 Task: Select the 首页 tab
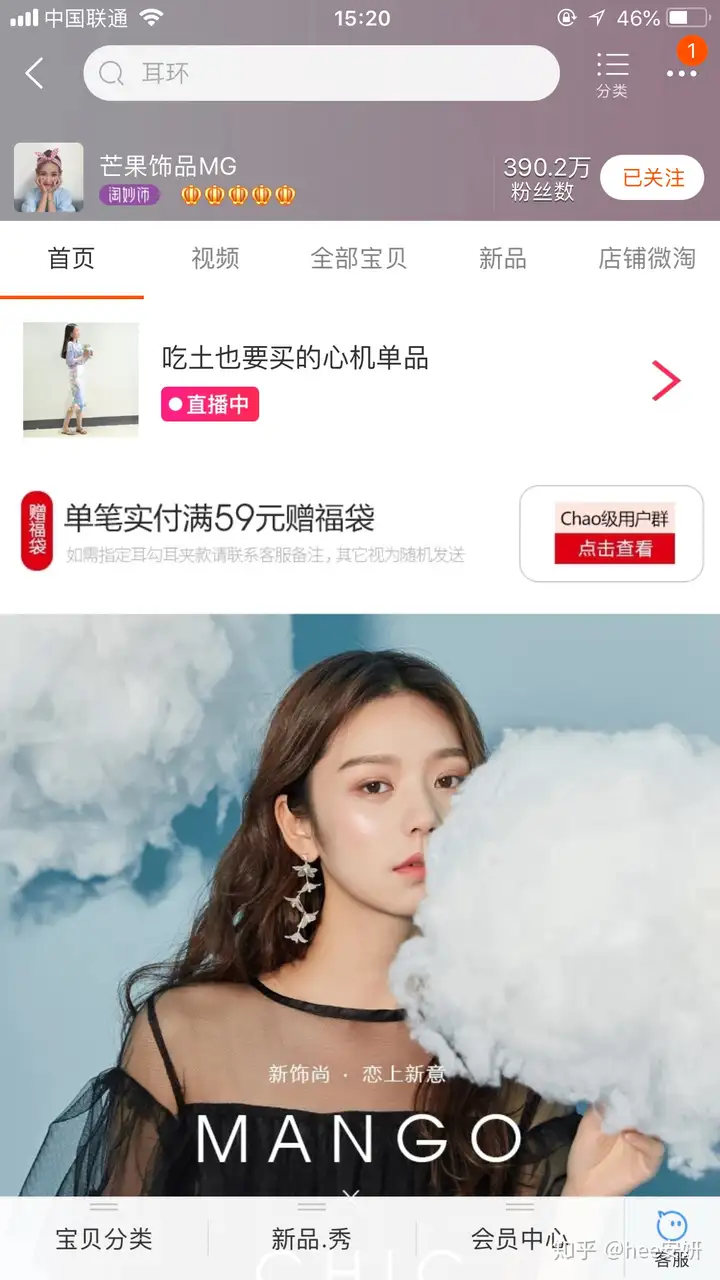click(71, 258)
